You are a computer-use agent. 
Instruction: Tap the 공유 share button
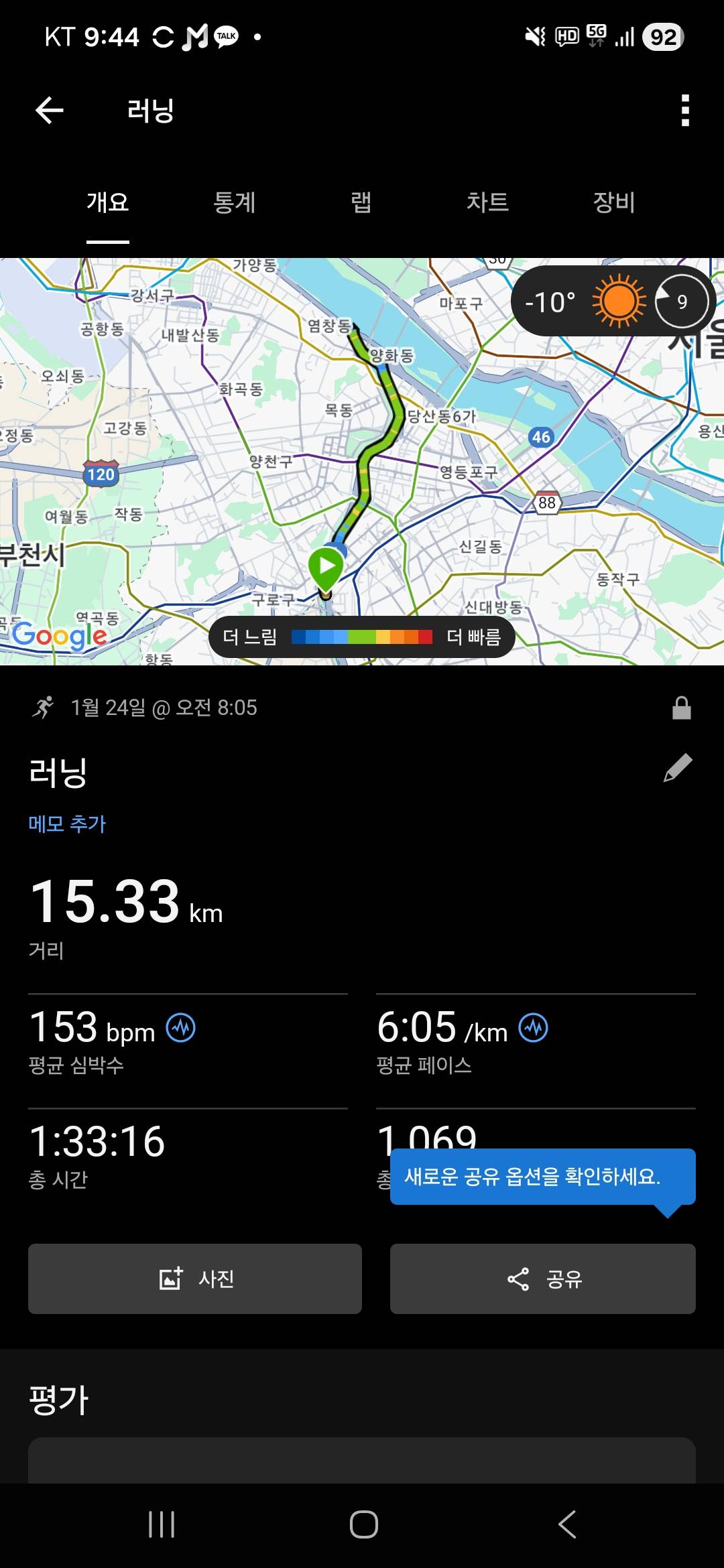(x=542, y=1279)
